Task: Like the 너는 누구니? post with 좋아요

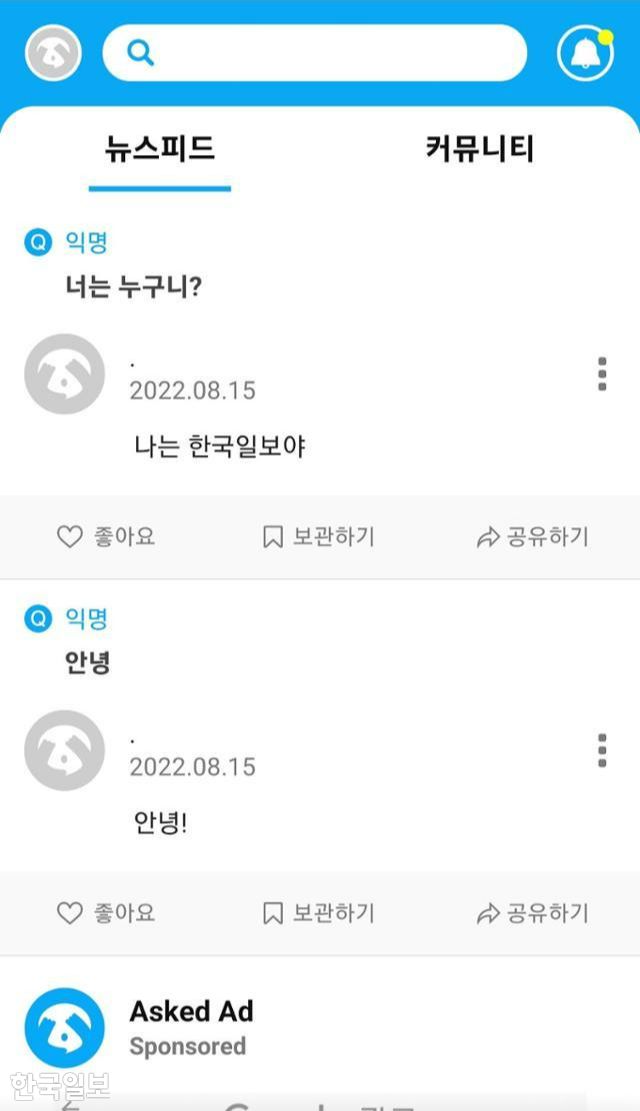Action: [106, 537]
